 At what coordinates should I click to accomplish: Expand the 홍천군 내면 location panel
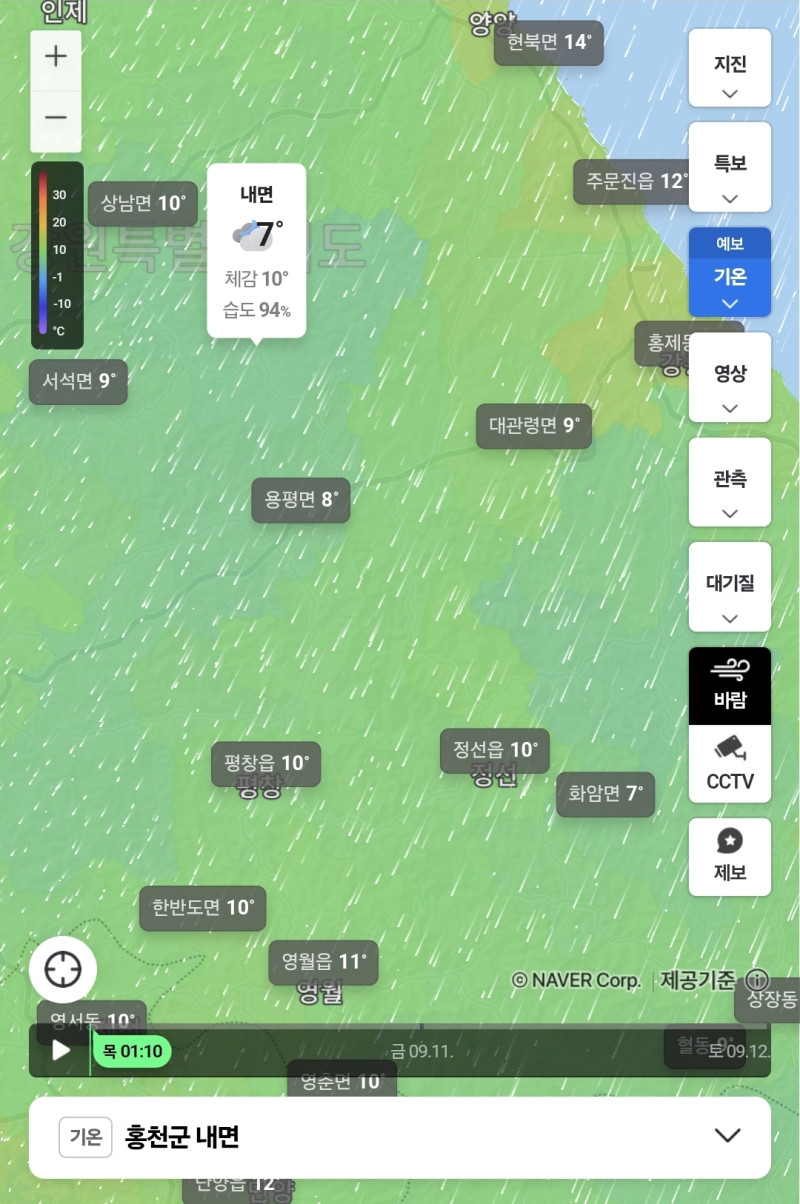point(400,1137)
